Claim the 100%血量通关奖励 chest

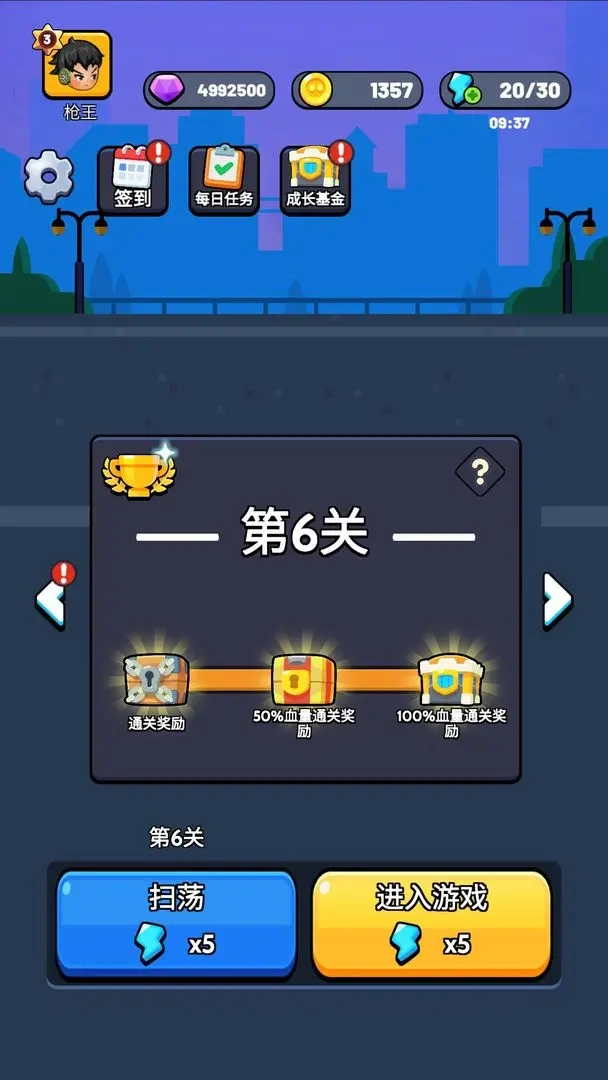(451, 678)
